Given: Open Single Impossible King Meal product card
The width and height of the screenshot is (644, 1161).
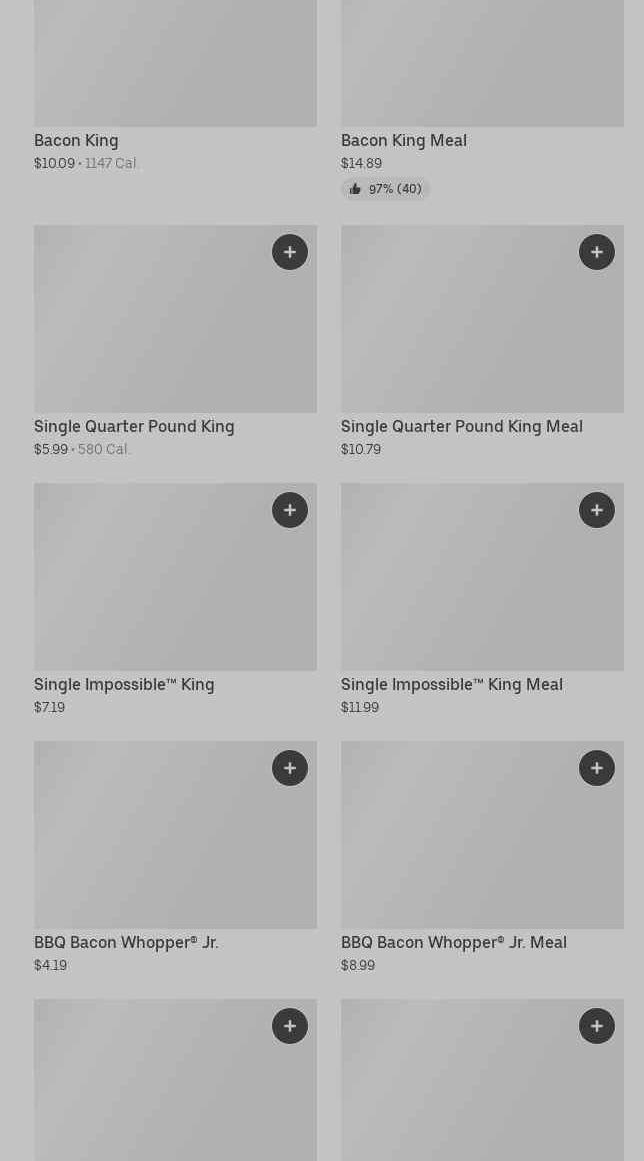Looking at the screenshot, I should click(483, 599).
